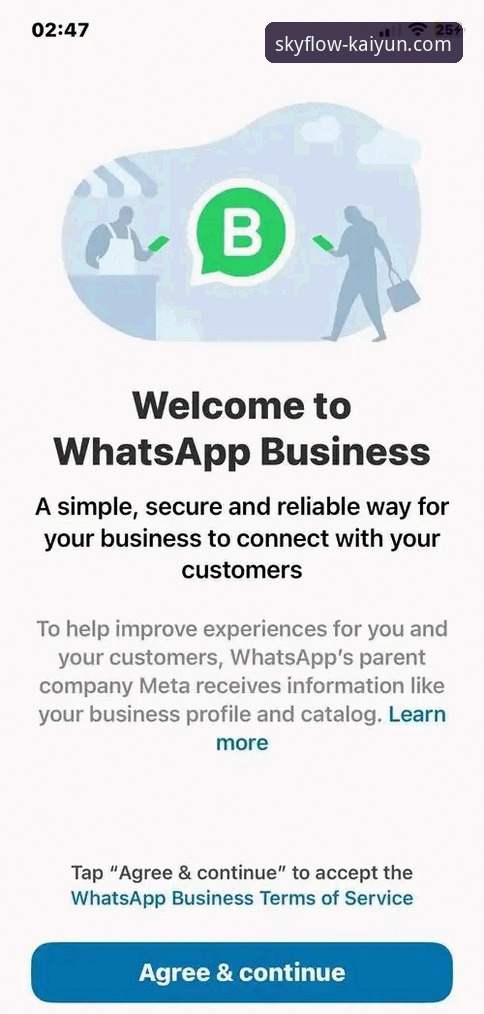Open WhatsApp Business Terms of Service link
Screen dimensions: 484x1014
point(242,898)
